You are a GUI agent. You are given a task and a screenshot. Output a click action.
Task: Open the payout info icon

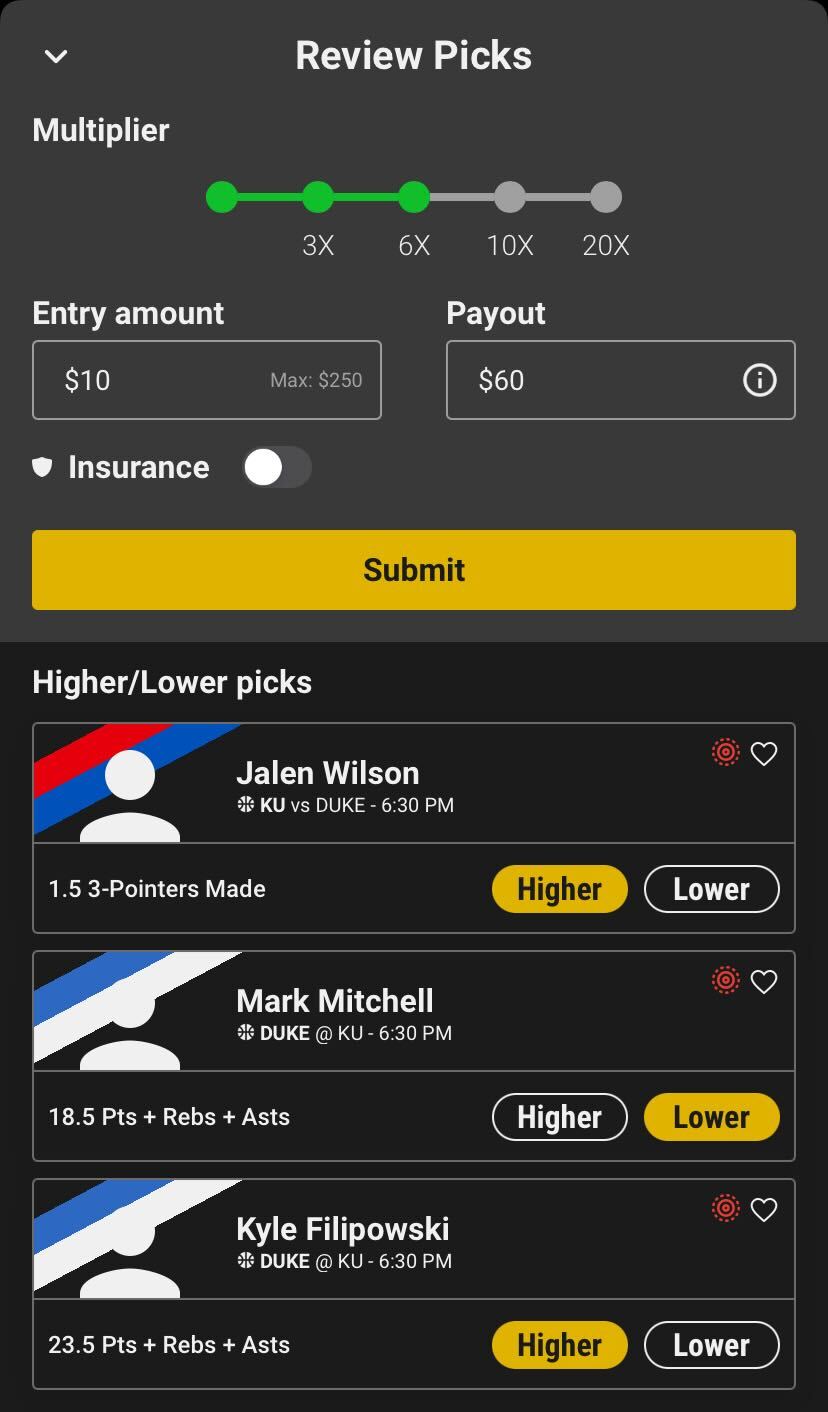pos(759,380)
